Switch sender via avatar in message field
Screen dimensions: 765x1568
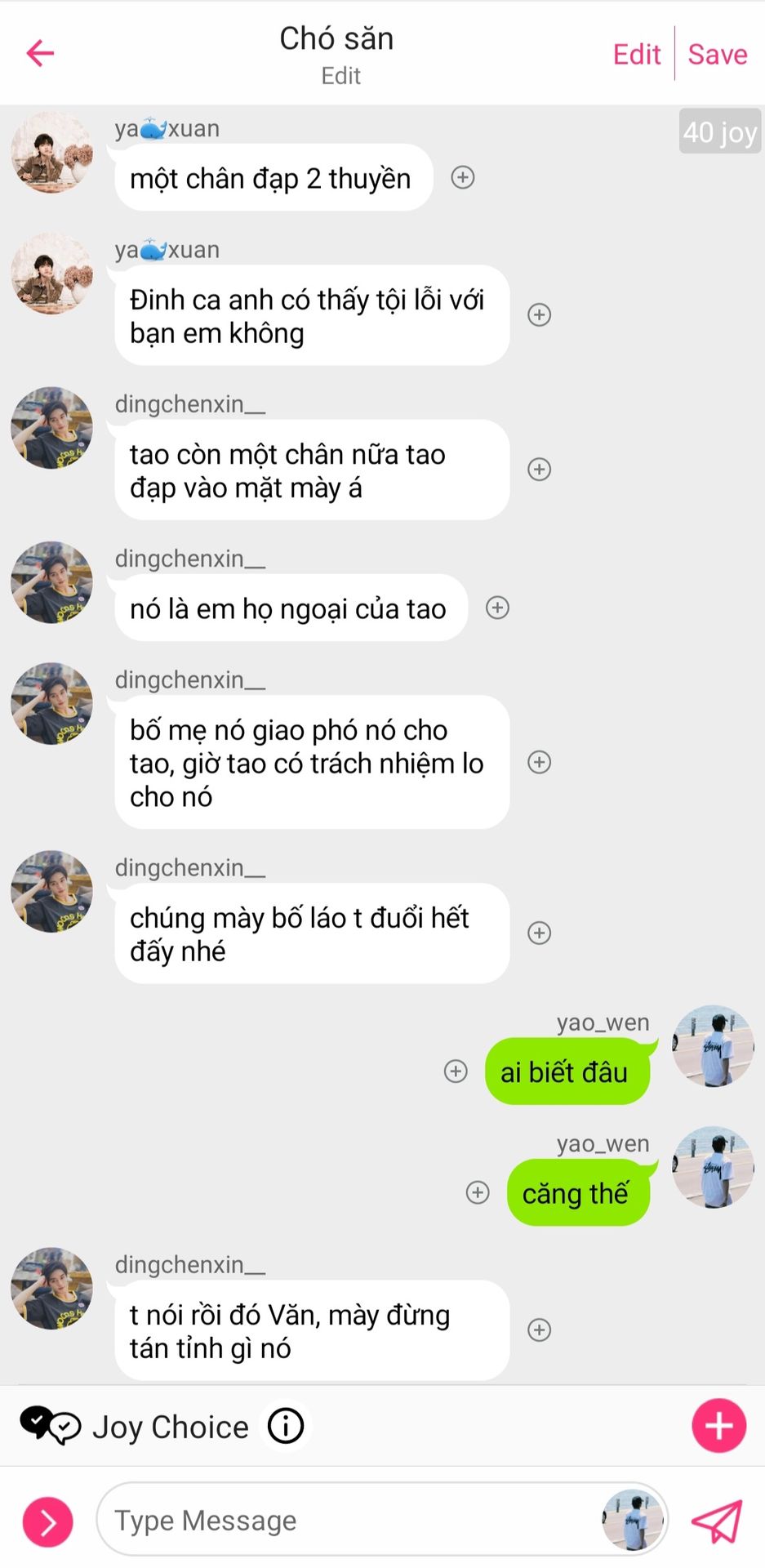[x=633, y=1521]
